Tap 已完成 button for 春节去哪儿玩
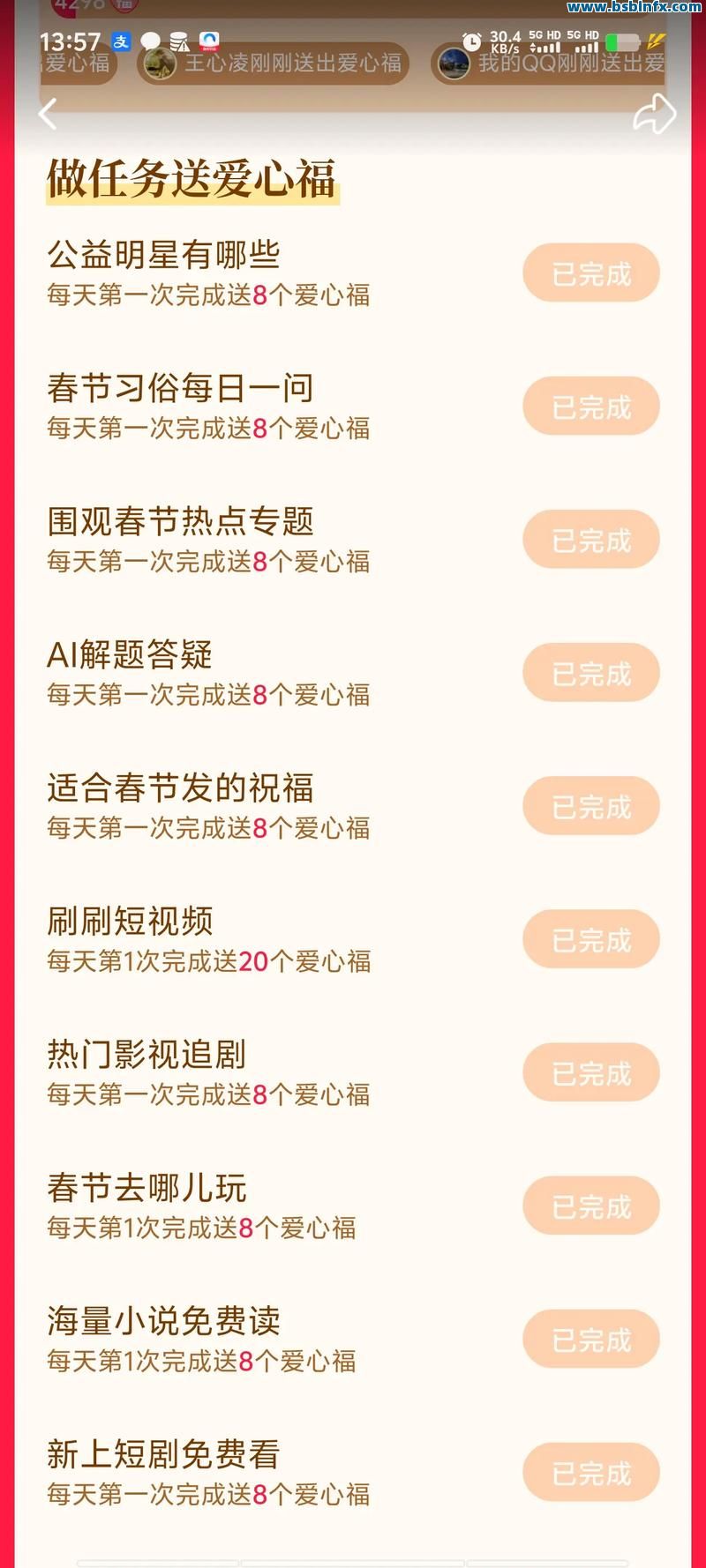This screenshot has width=706, height=1568. 591,1206
